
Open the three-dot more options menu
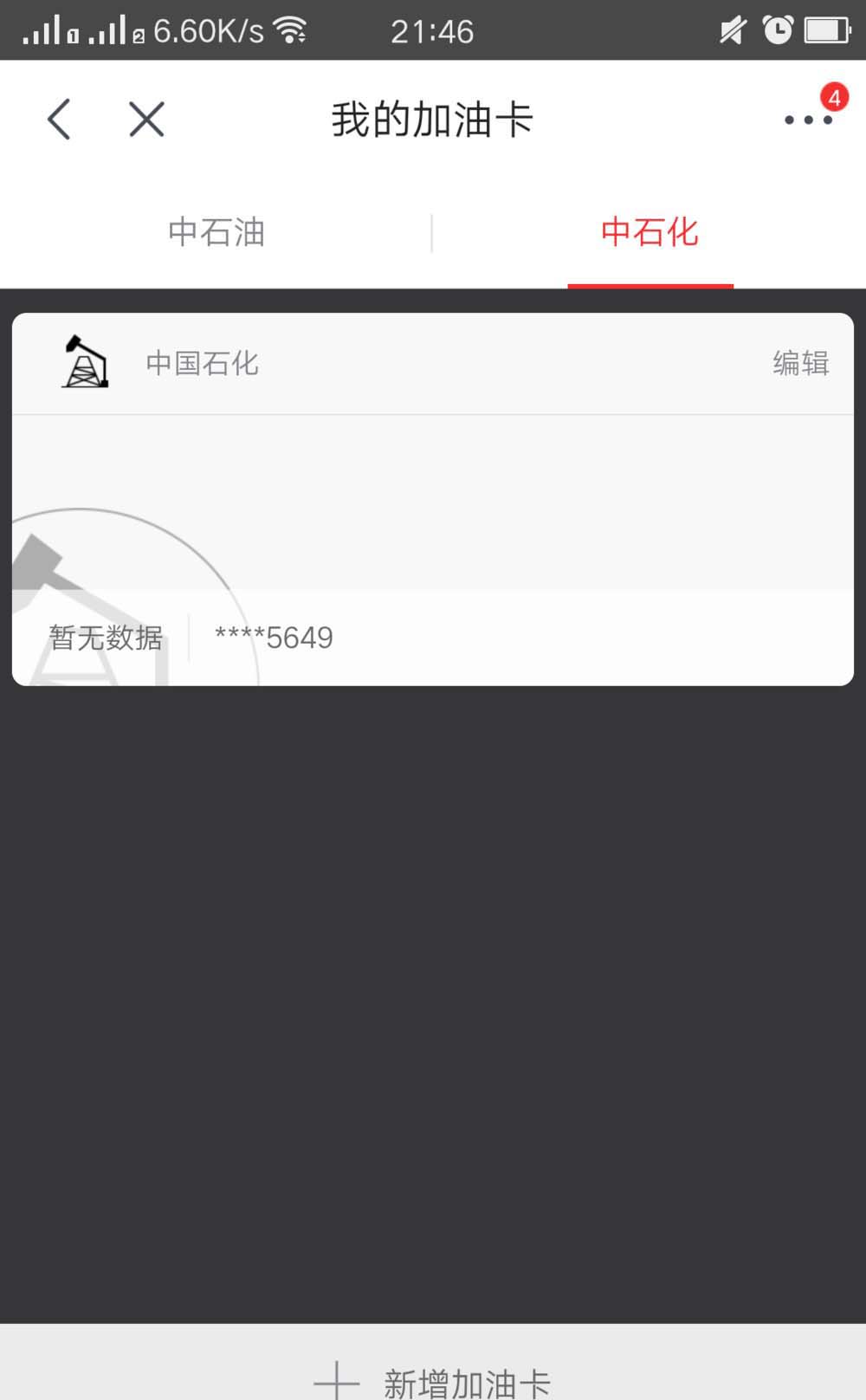coord(808,120)
